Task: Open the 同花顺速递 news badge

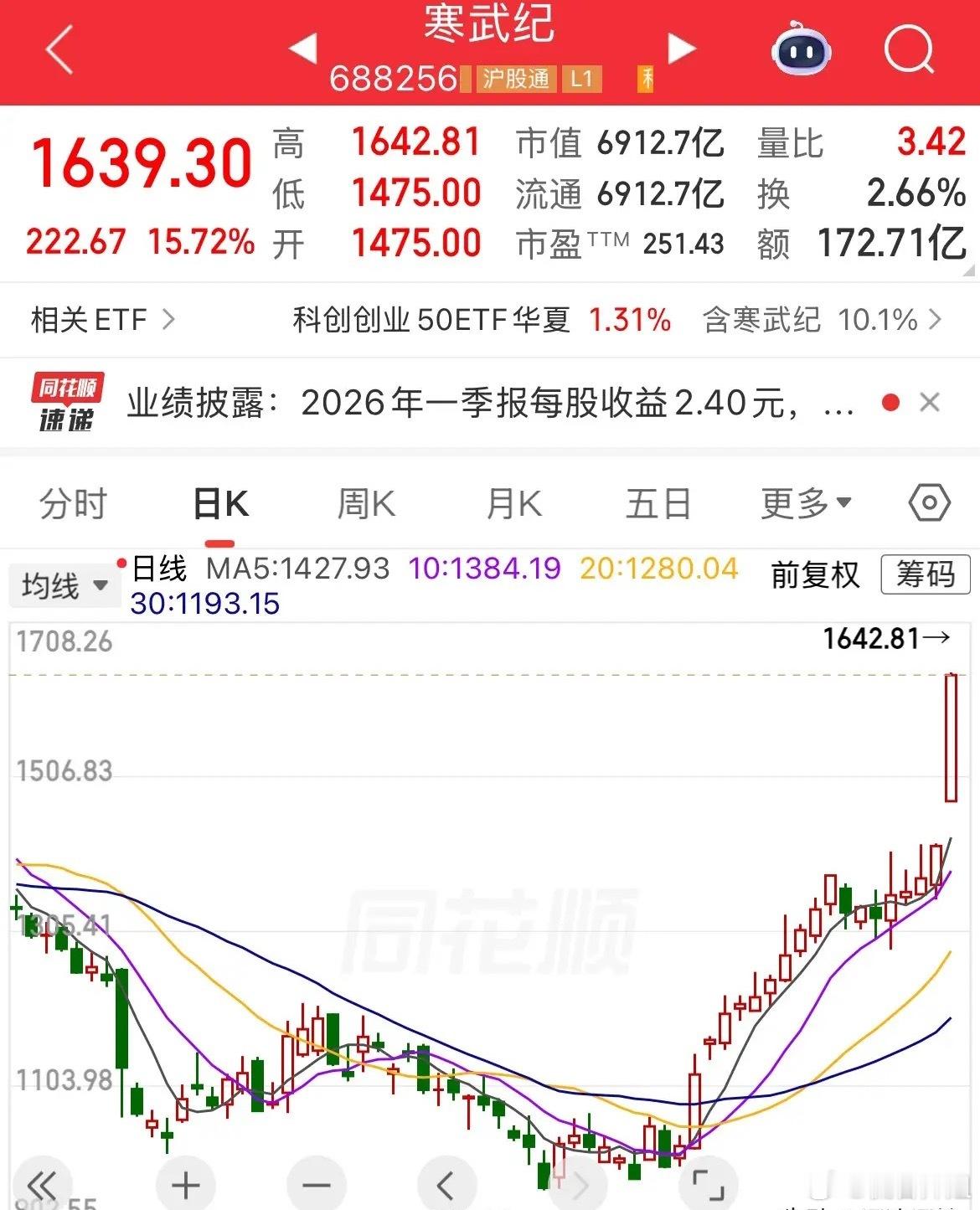Action: tap(67, 403)
